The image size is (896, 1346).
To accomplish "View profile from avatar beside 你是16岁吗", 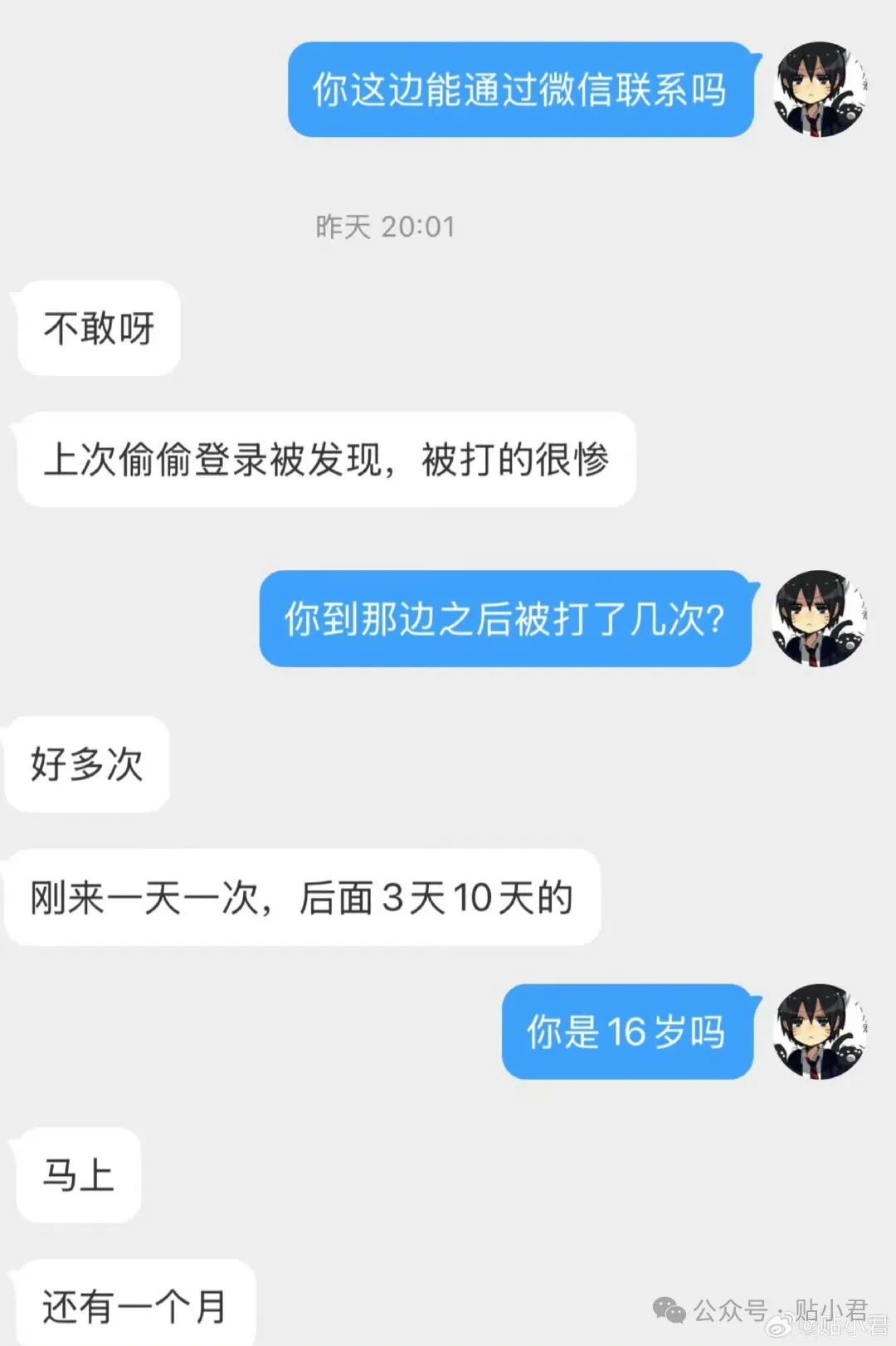I will coord(820,1031).
